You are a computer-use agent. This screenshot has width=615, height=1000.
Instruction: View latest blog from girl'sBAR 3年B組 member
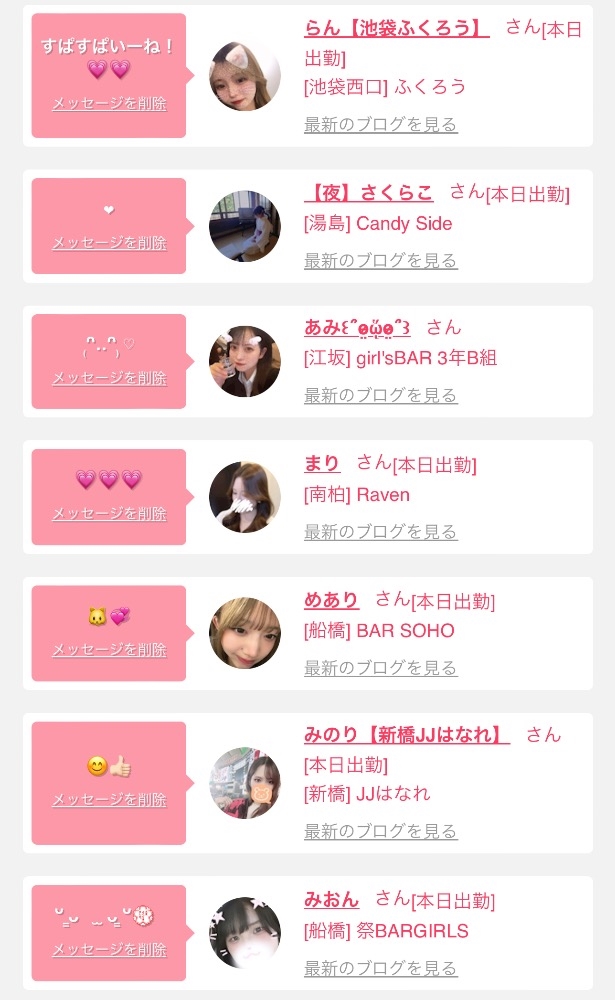pyautogui.click(x=380, y=395)
